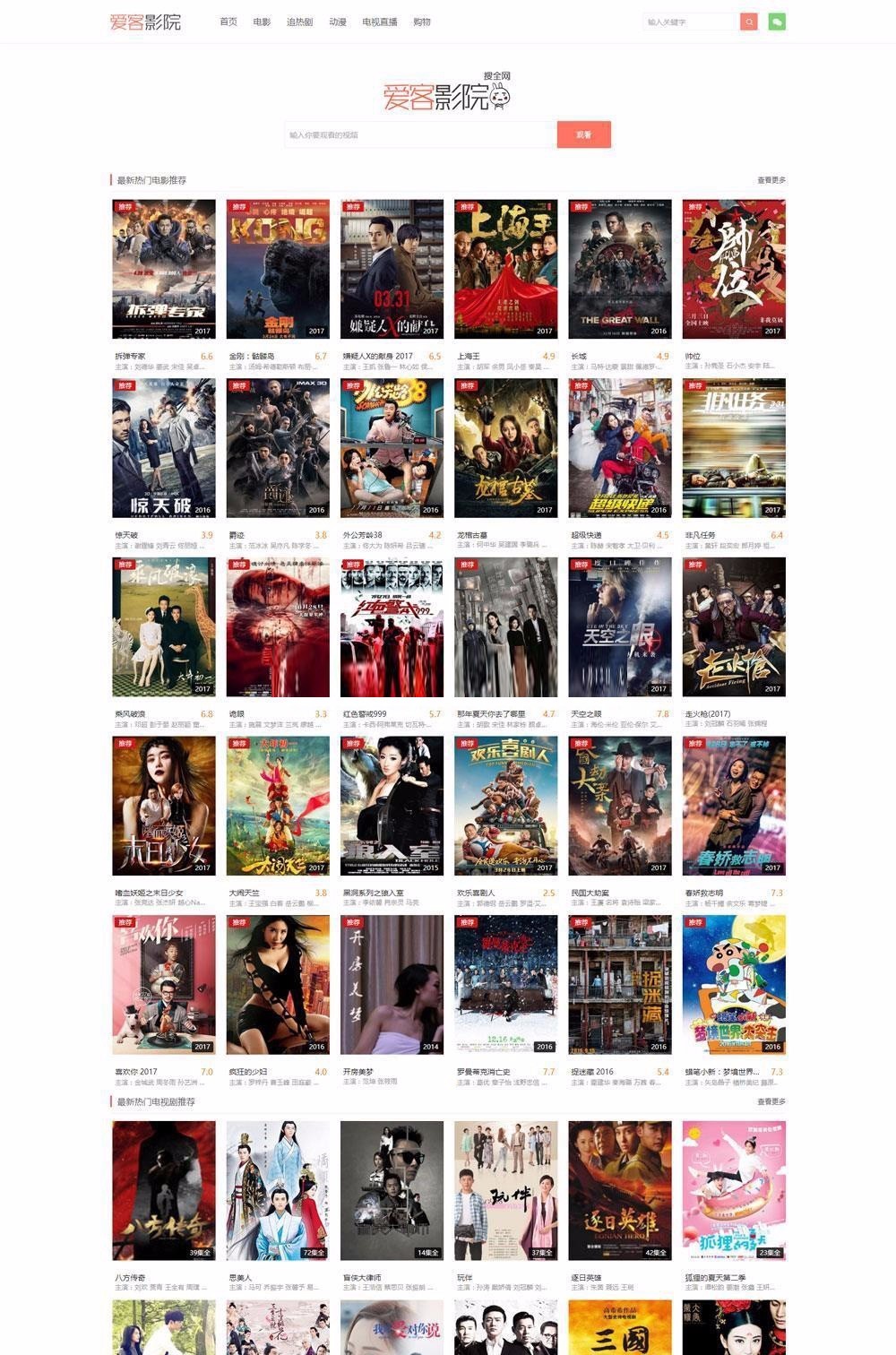Open the TV series 八方传奇
Image resolution: width=896 pixels, height=1355 pixels.
(164, 1190)
